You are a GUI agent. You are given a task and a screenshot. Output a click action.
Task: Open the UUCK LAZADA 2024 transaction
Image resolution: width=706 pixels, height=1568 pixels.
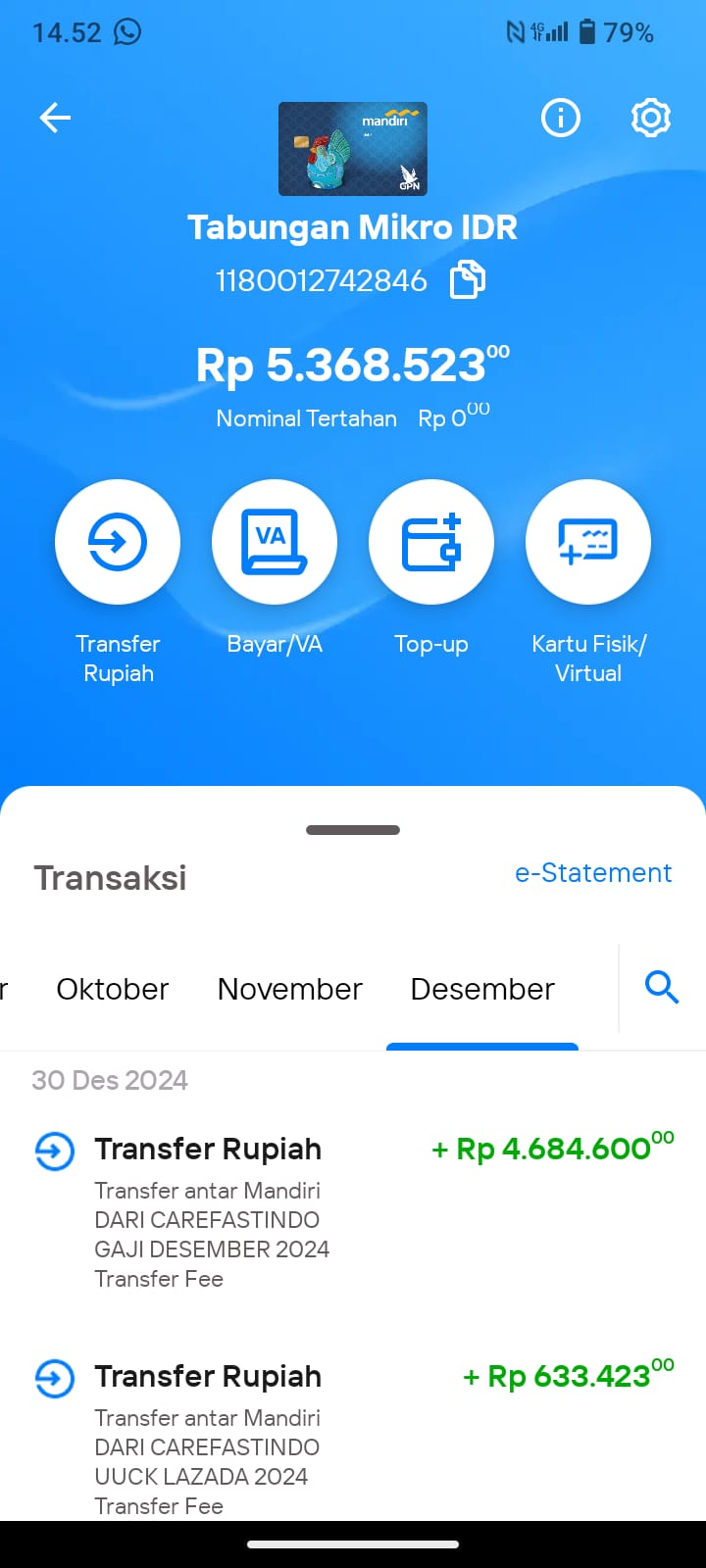coord(353,1437)
